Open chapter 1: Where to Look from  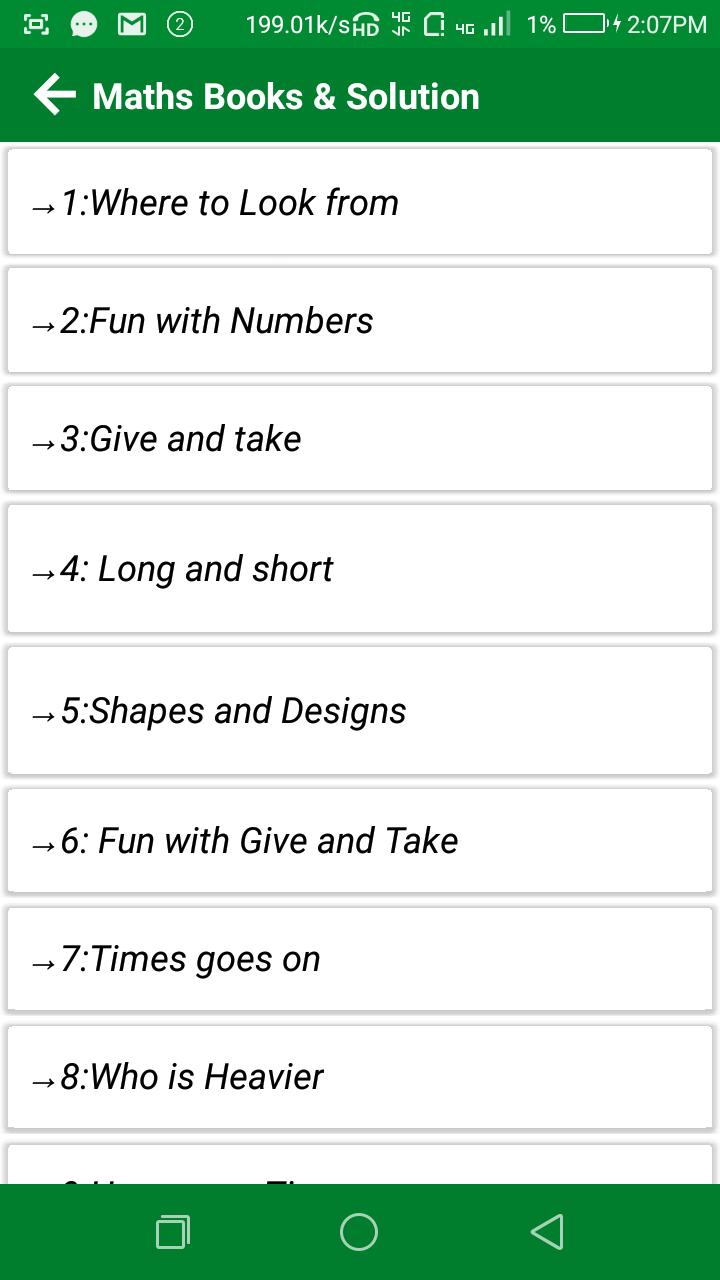pyautogui.click(x=360, y=203)
